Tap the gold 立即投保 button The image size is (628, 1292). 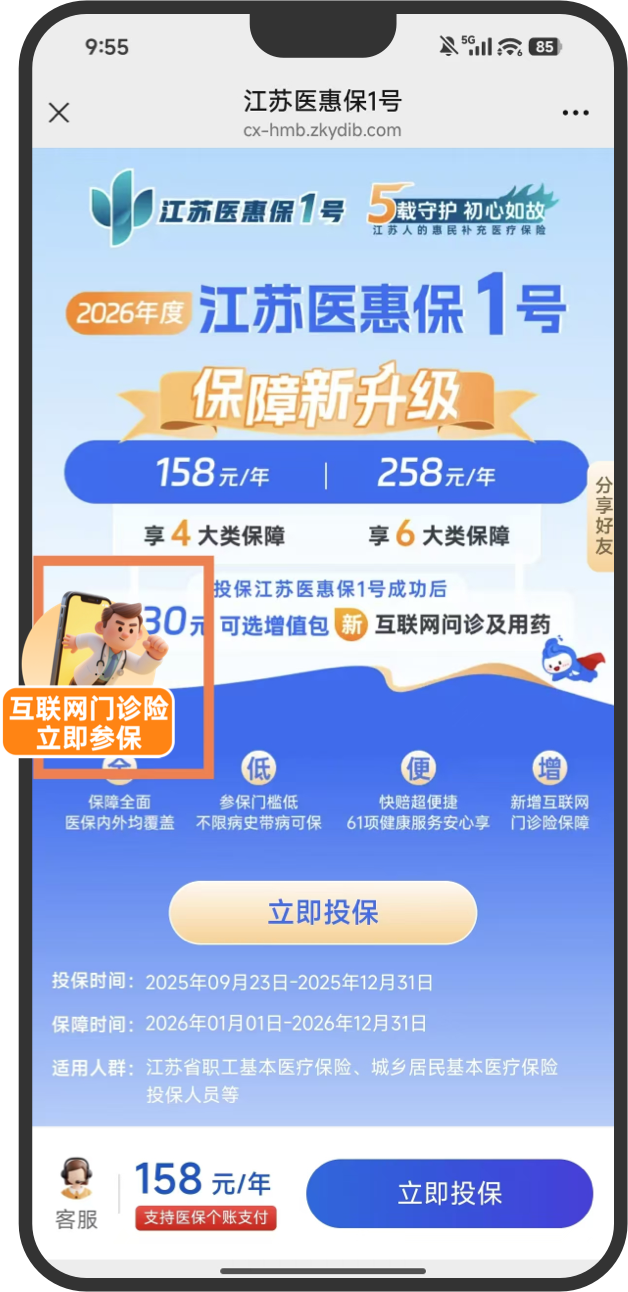pos(322,912)
